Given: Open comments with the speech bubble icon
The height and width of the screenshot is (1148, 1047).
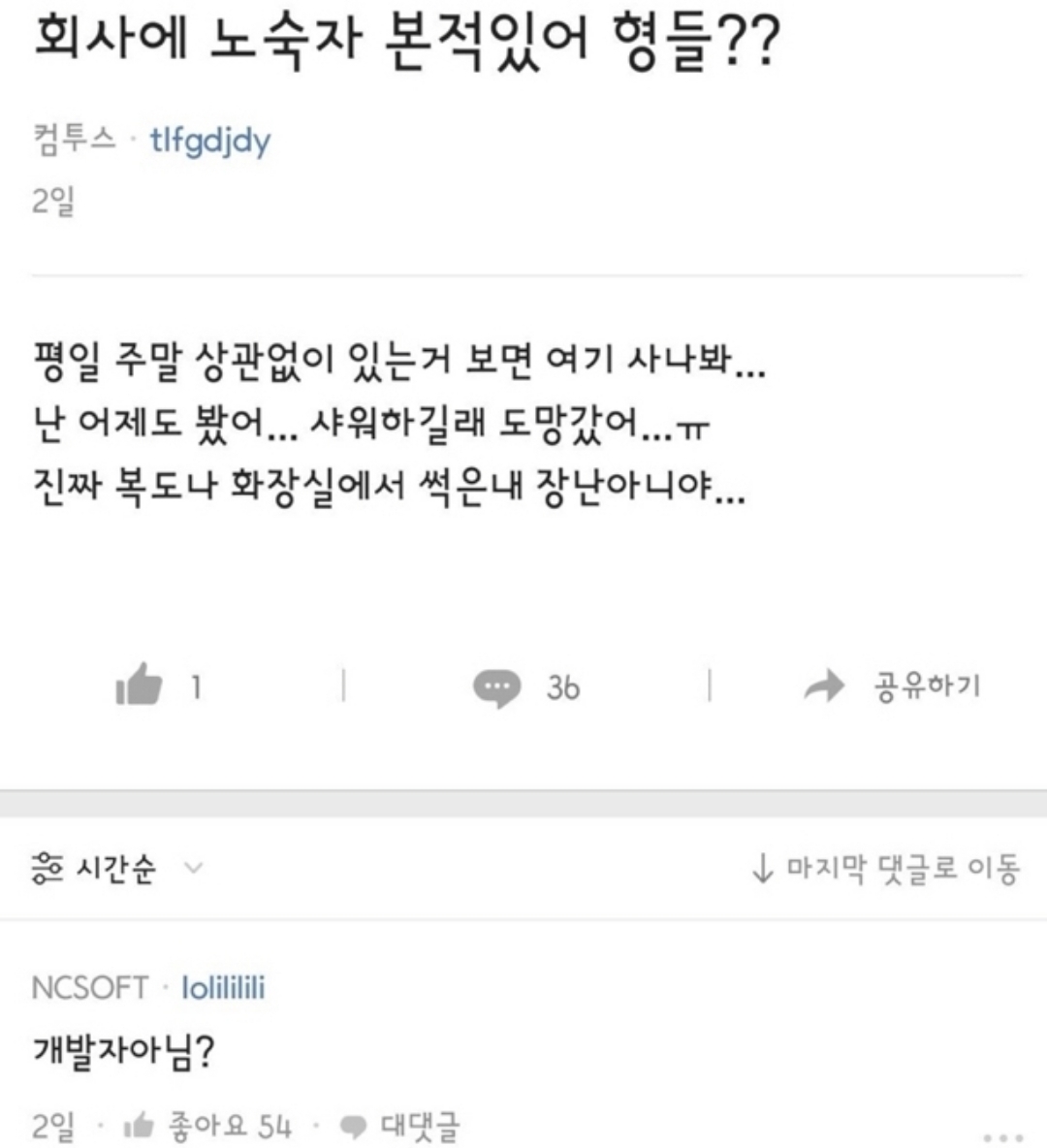Looking at the screenshot, I should pos(498,686).
